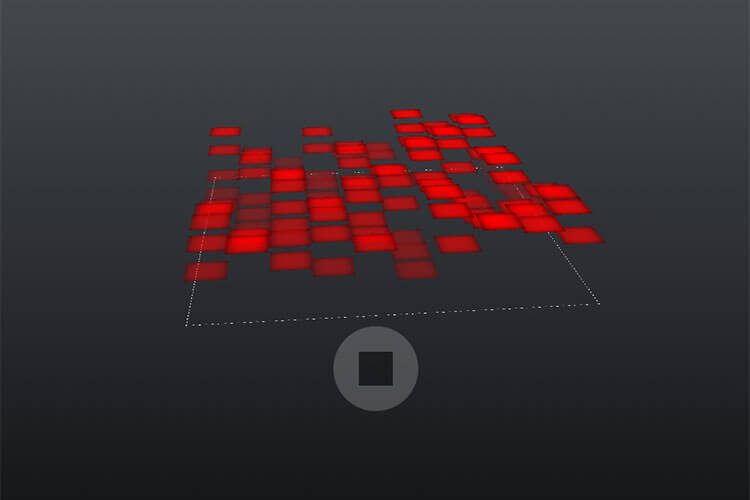Image resolution: width=750 pixels, height=500 pixels.
Task: Tap the stop button
Action: click(375, 369)
